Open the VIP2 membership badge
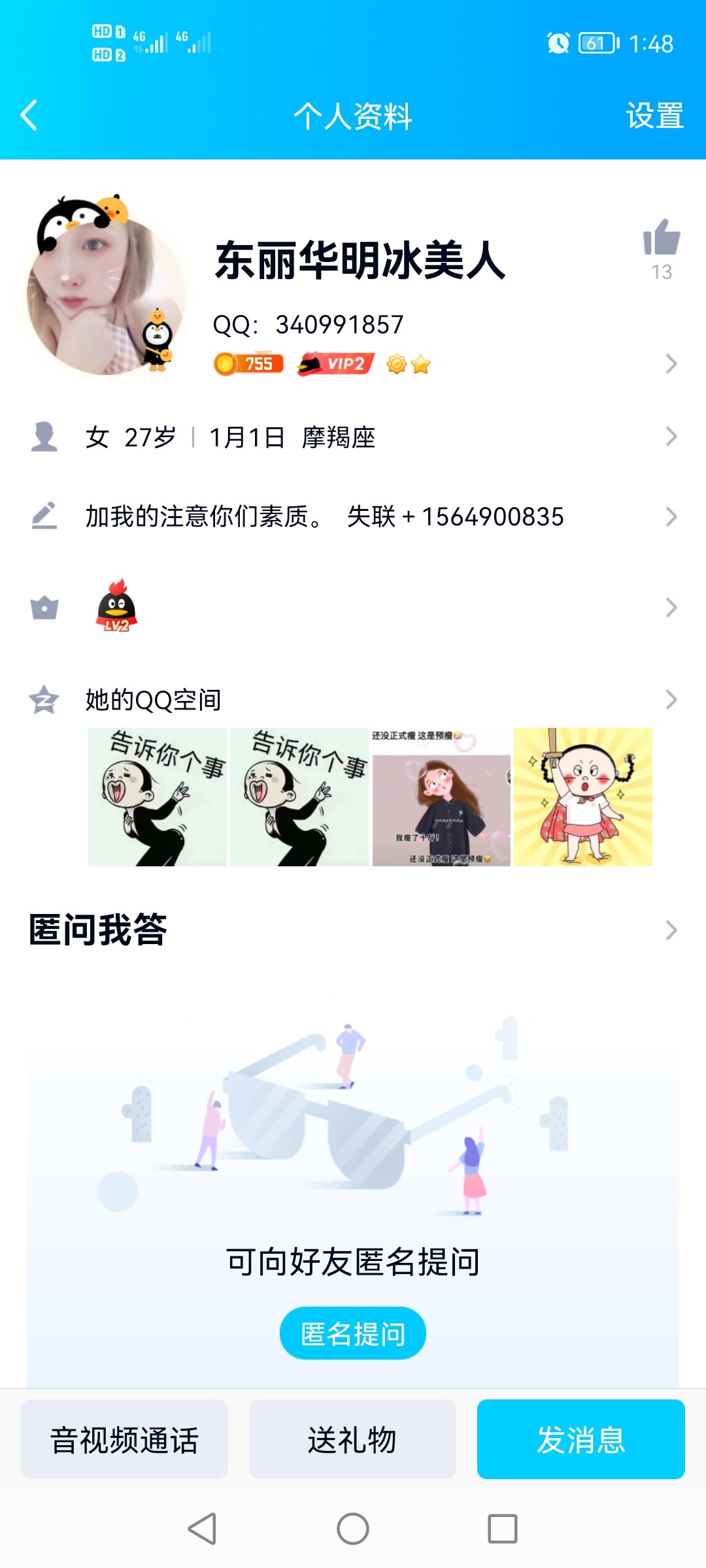706x1568 pixels. point(335,364)
